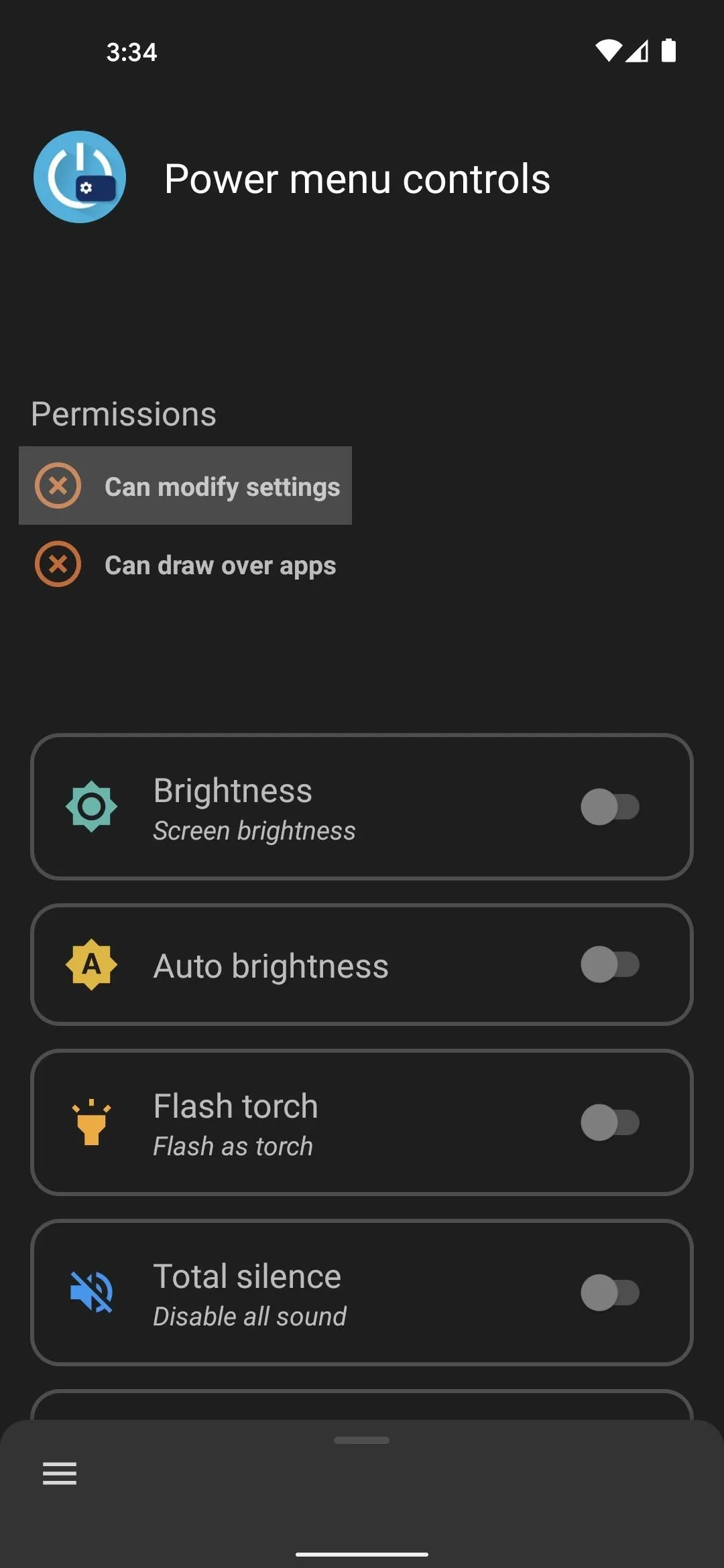Open the hamburger menu
The width and height of the screenshot is (724, 1568).
60,1474
